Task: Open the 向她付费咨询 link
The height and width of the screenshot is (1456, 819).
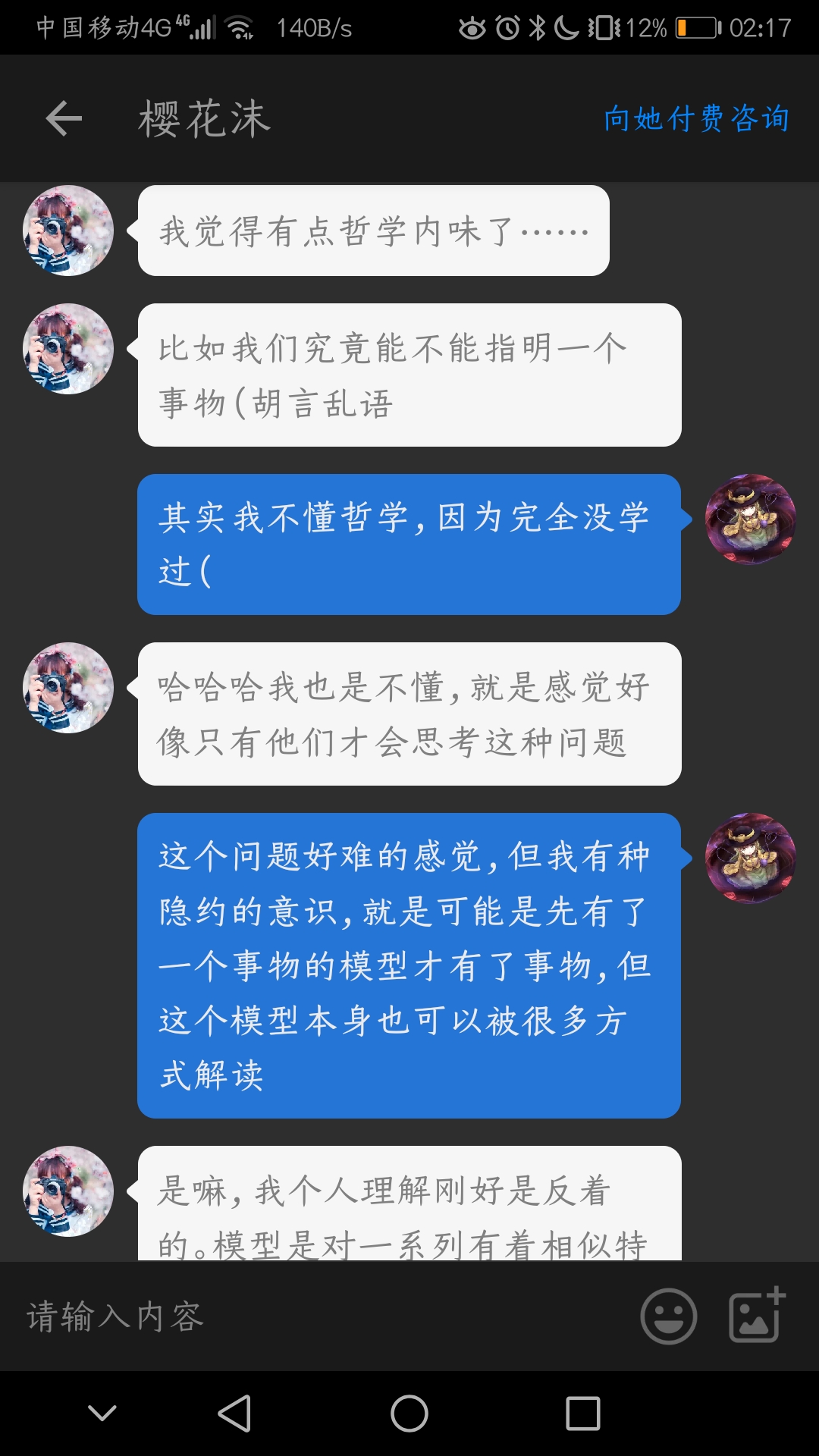Action: click(696, 119)
